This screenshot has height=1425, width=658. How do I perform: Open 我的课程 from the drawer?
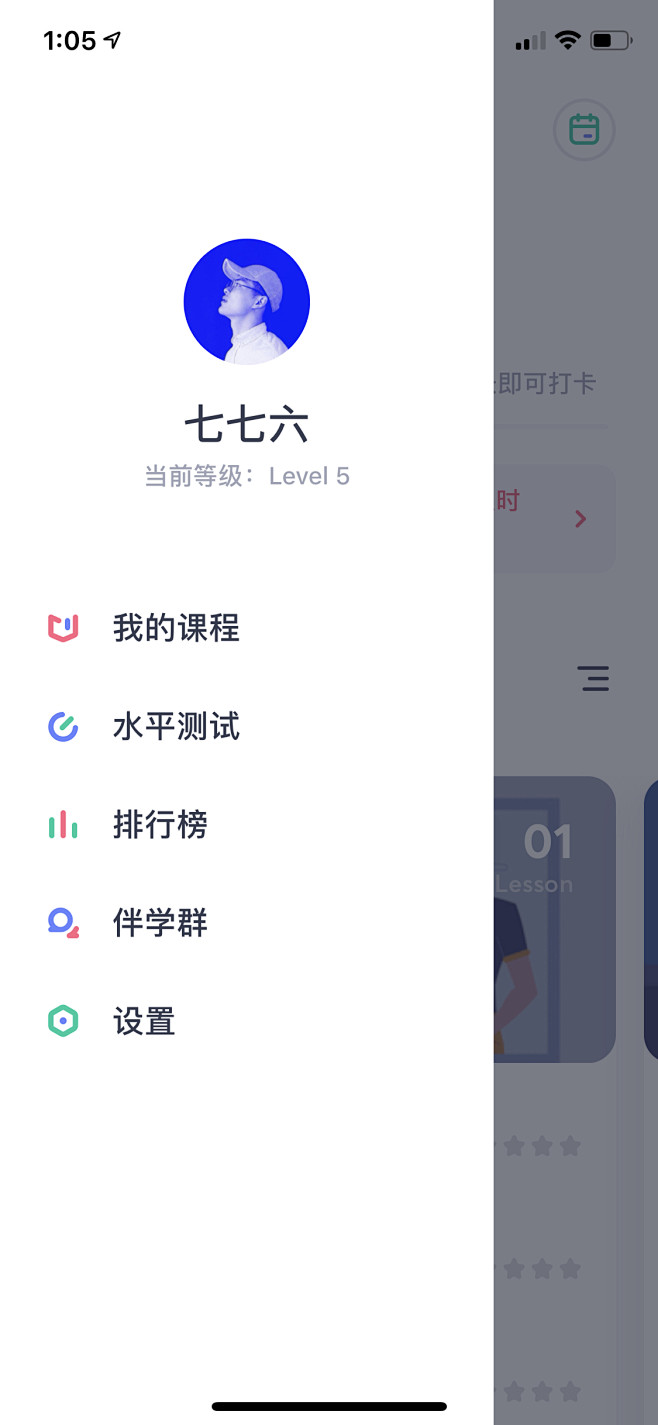175,629
